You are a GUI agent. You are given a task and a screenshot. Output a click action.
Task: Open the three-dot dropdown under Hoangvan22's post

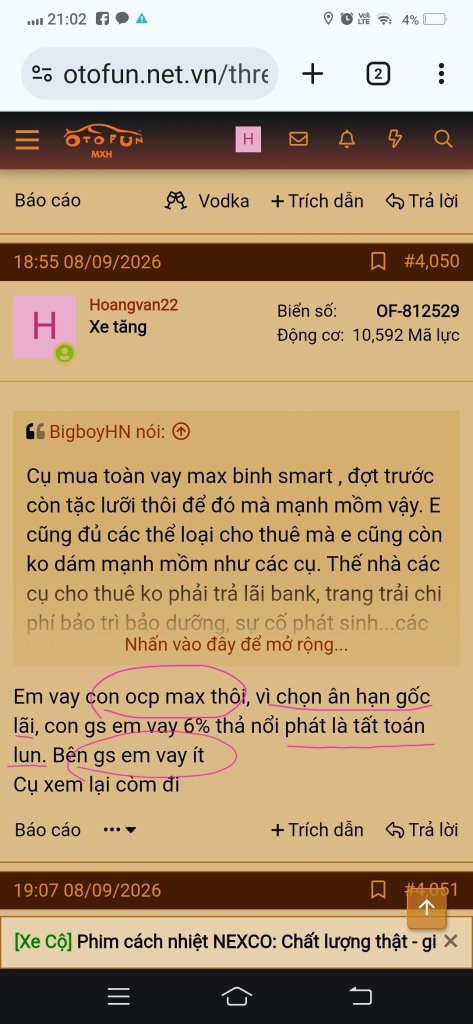click(120, 830)
